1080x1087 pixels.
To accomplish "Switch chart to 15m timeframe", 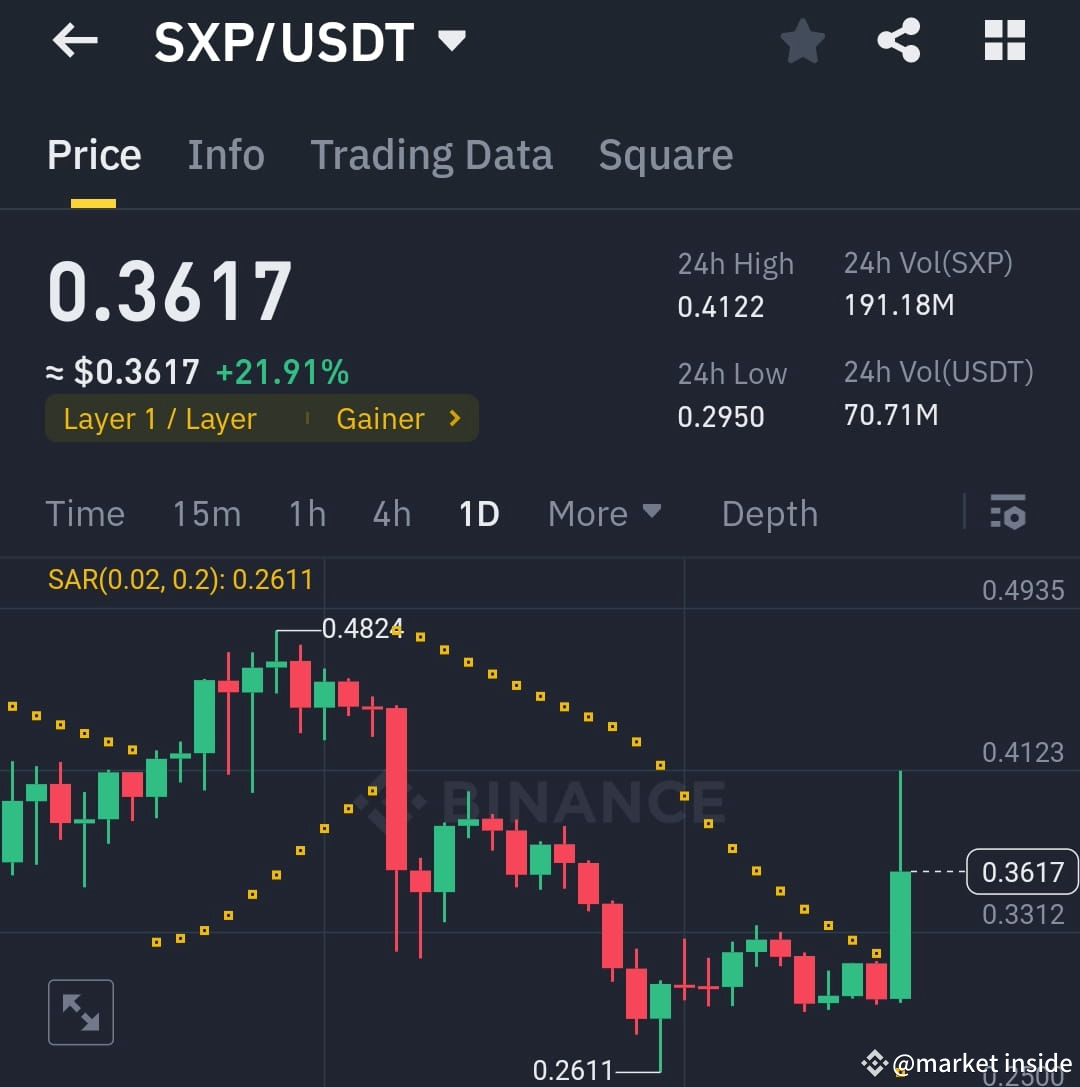I will point(207,513).
